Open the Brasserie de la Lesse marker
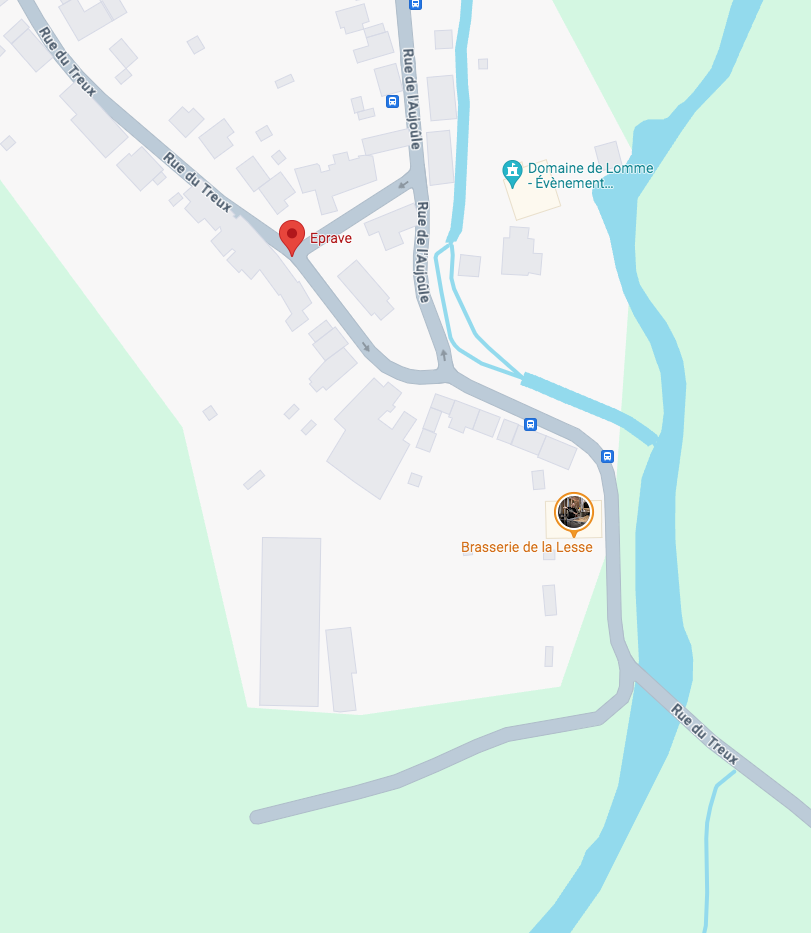The width and height of the screenshot is (811, 933). pyautogui.click(x=574, y=512)
